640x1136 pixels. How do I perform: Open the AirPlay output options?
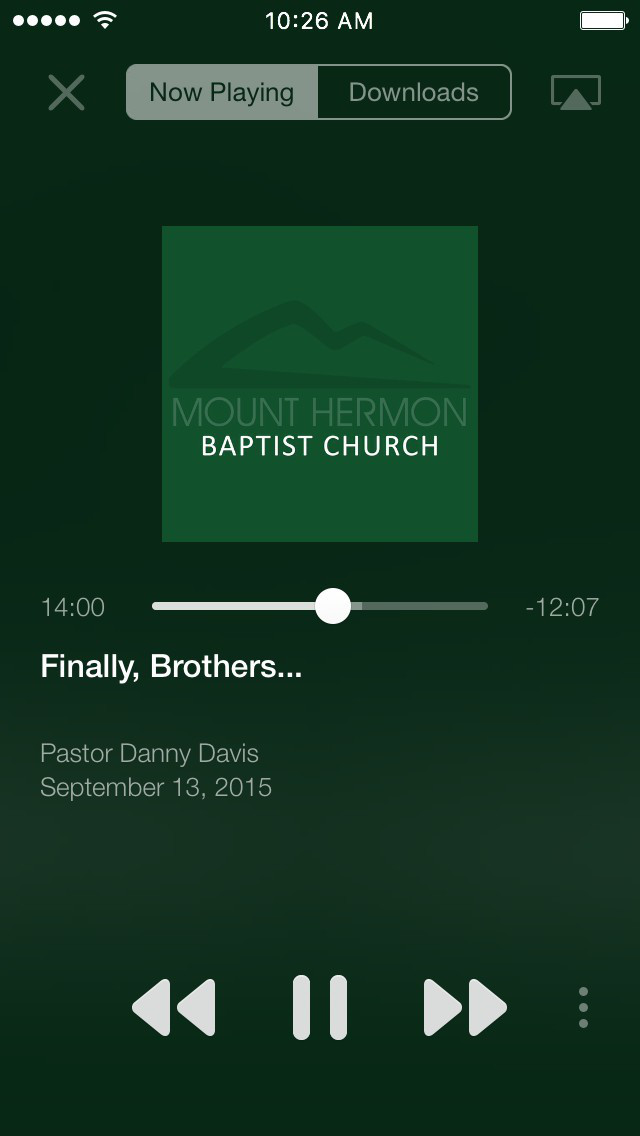[576, 93]
